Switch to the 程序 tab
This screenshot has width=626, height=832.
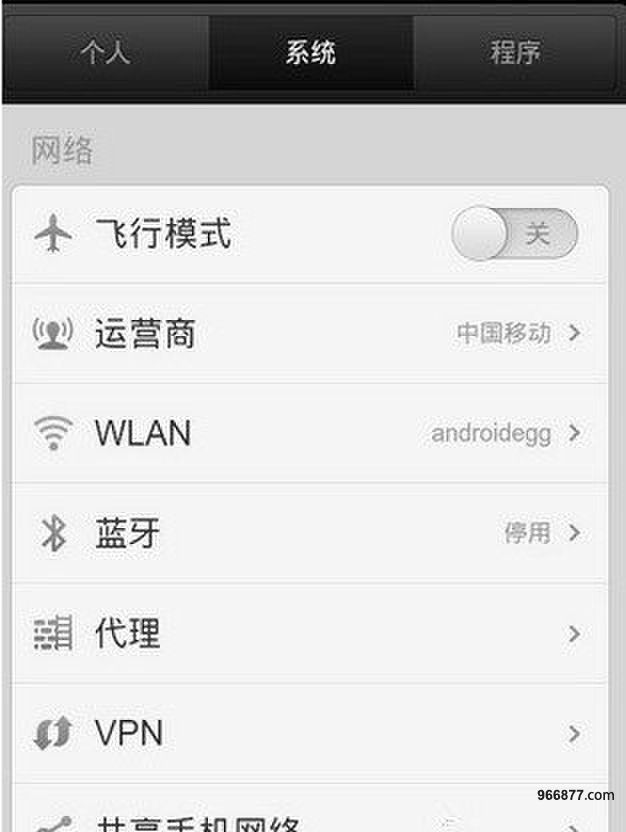pos(515,52)
